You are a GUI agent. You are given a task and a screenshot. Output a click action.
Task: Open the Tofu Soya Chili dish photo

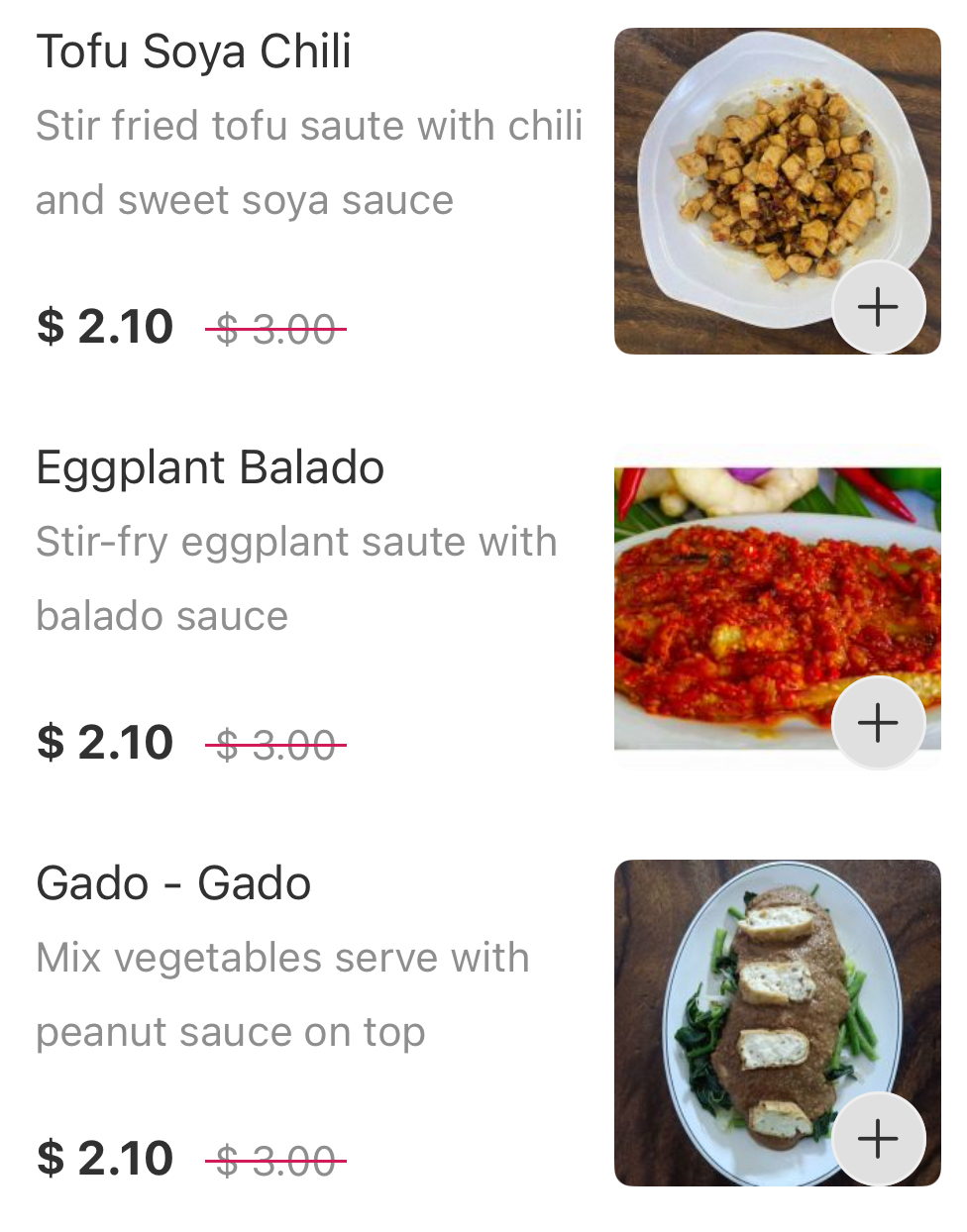753,168
